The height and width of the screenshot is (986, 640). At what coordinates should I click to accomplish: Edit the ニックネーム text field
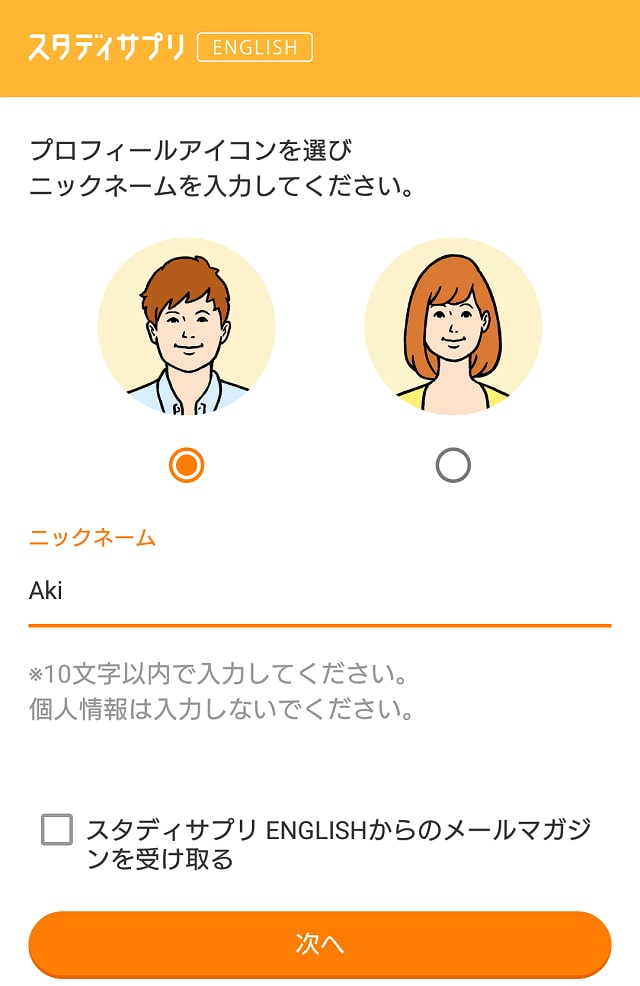click(319, 591)
